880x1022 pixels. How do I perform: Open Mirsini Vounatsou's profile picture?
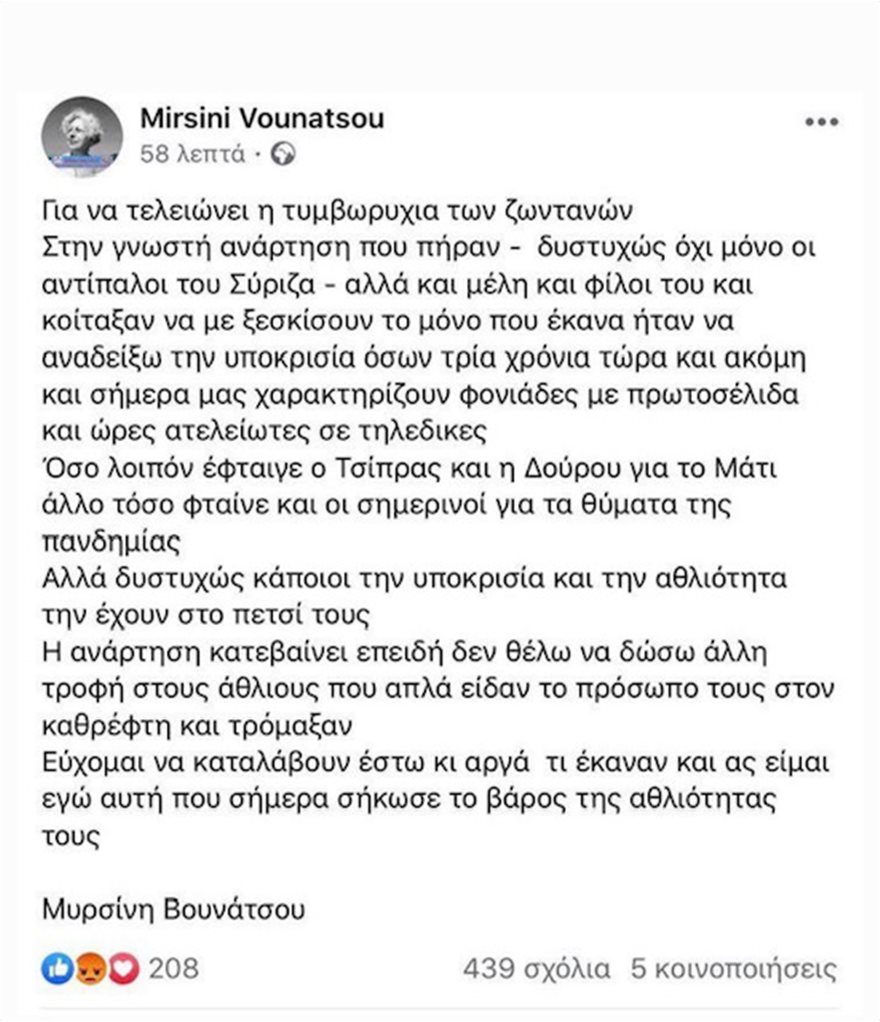tap(82, 137)
